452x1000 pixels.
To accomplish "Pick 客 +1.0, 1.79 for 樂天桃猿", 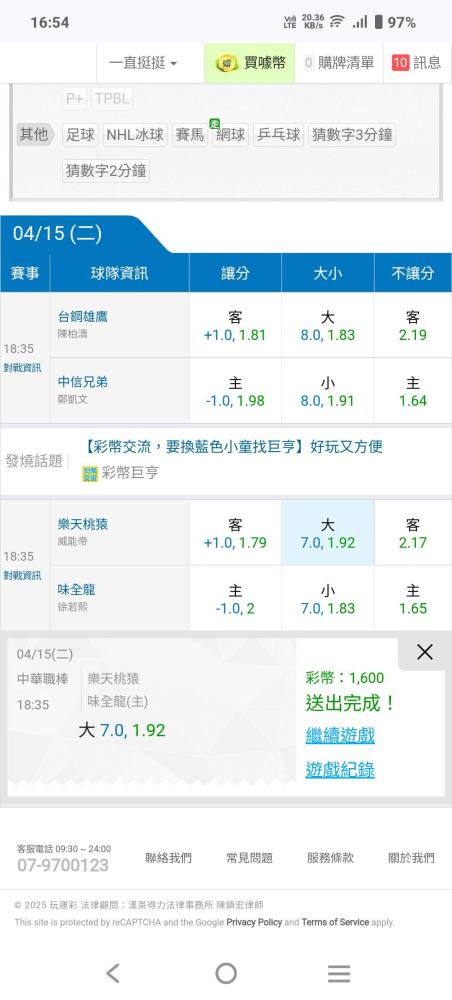I will pyautogui.click(x=235, y=533).
